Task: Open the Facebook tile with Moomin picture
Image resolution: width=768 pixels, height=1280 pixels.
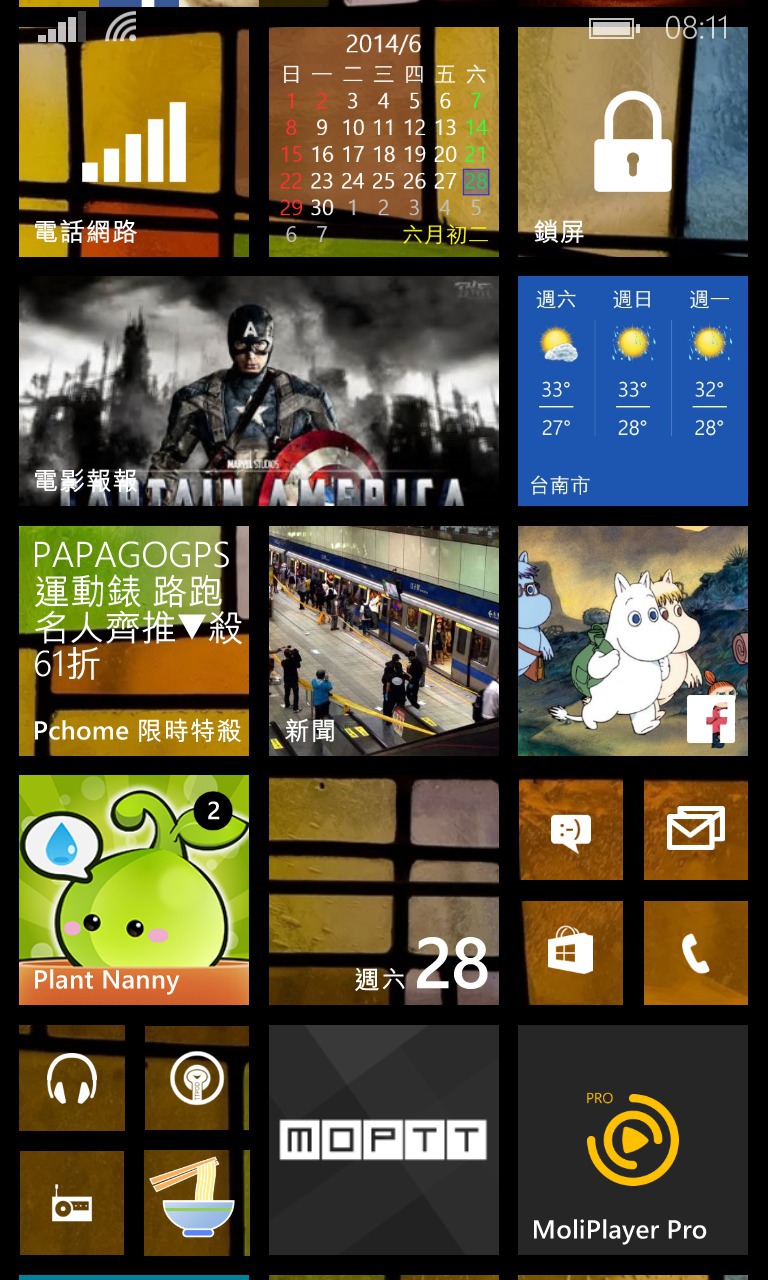Action: point(633,641)
